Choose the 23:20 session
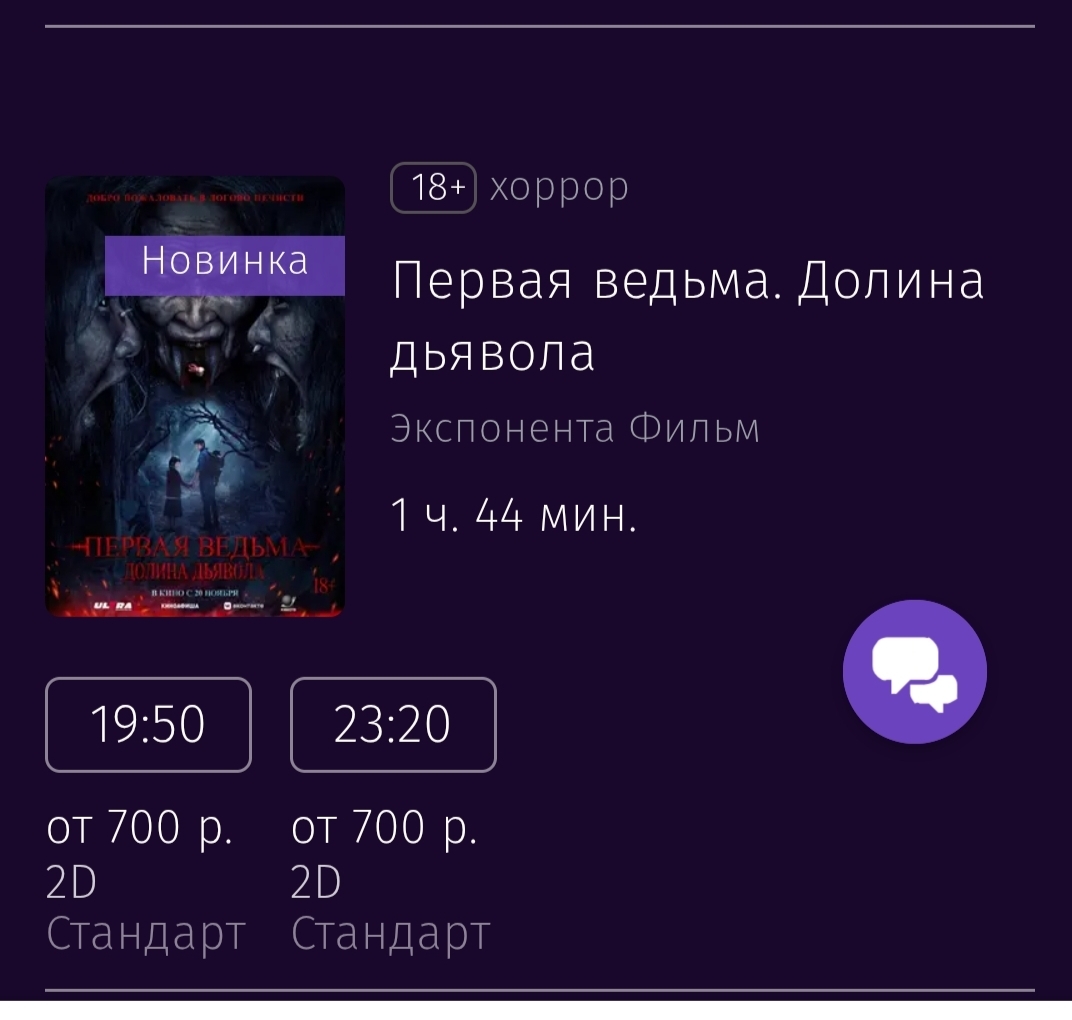The height and width of the screenshot is (1020, 1072). click(393, 725)
